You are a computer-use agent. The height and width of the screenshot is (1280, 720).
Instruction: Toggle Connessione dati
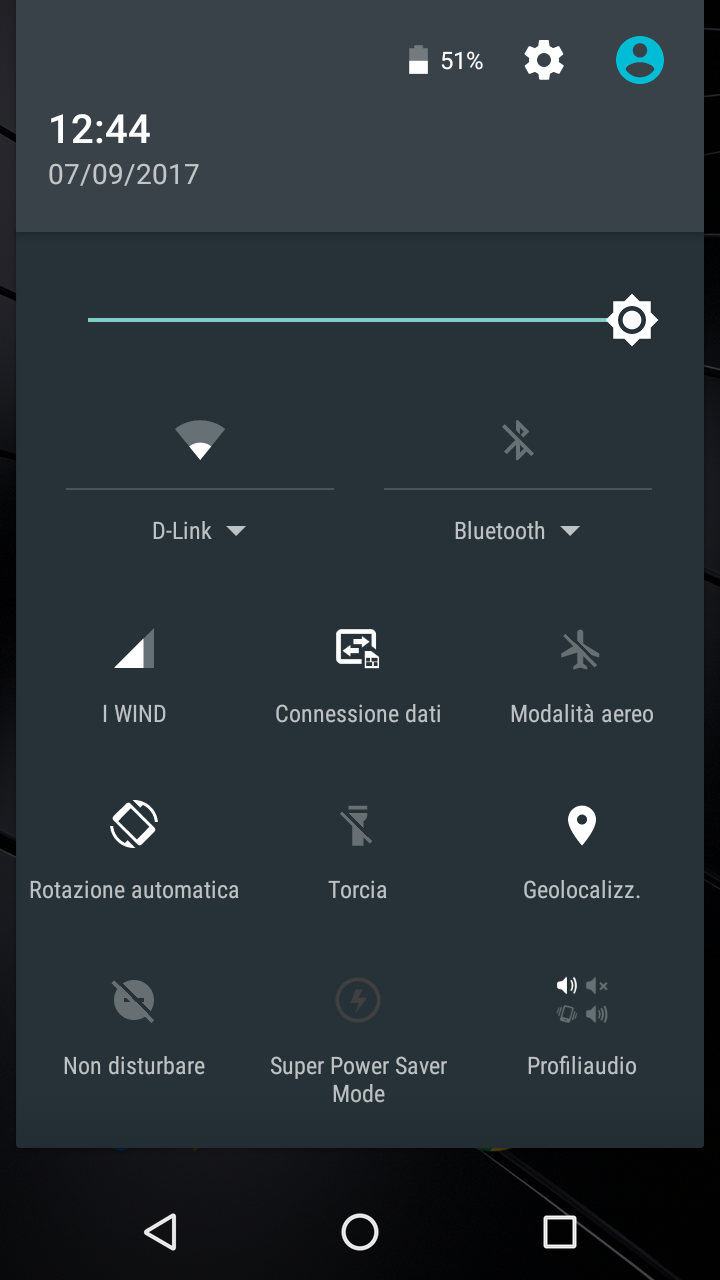(358, 650)
